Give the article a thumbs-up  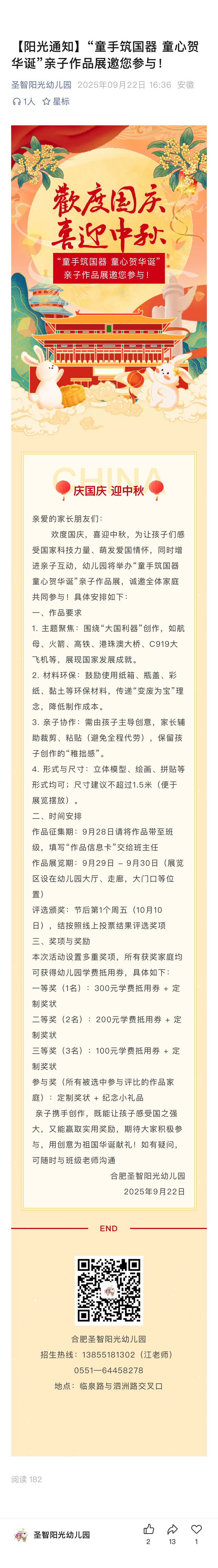point(149,1529)
